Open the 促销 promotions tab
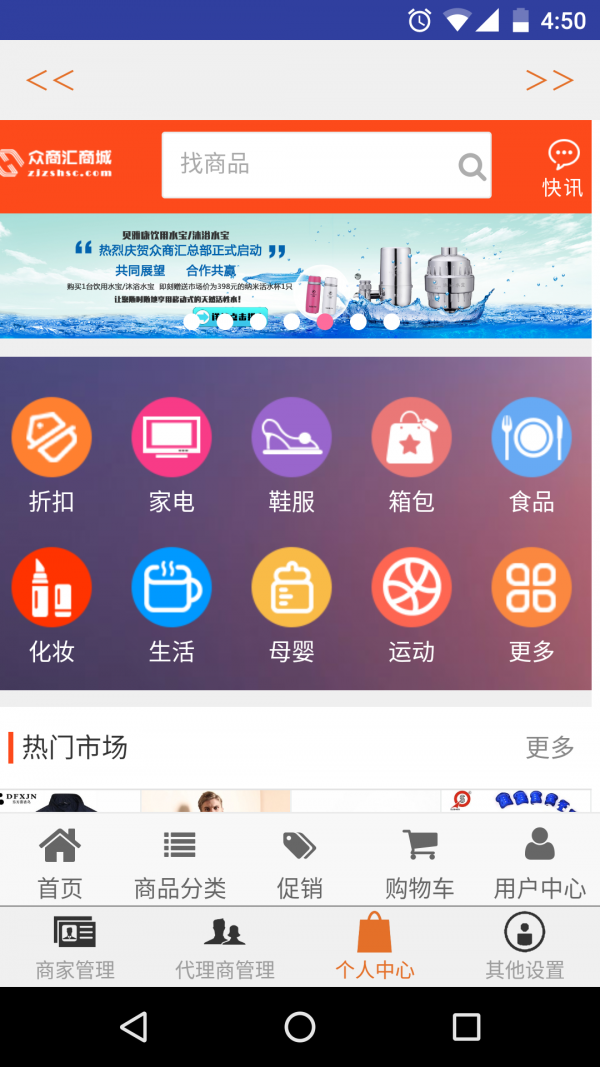 (300, 863)
